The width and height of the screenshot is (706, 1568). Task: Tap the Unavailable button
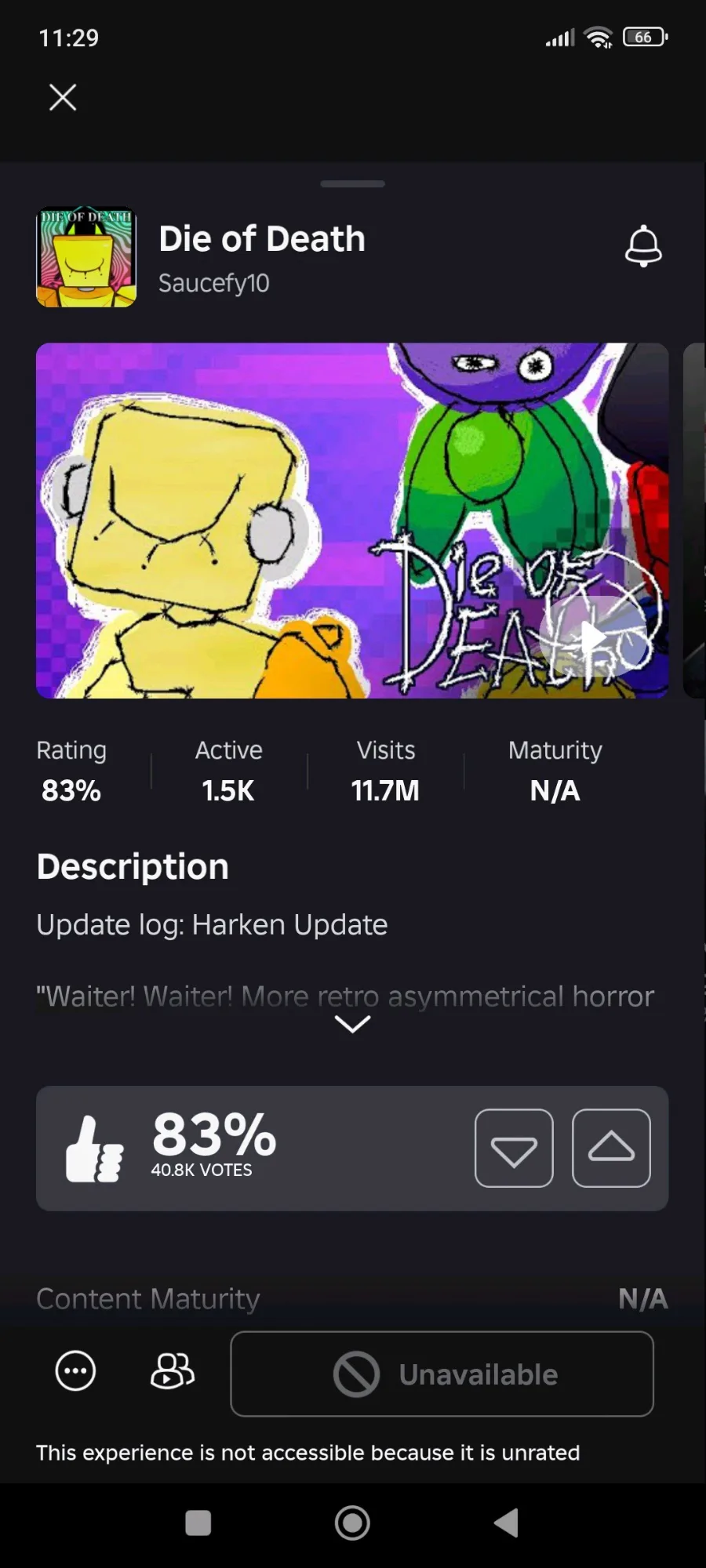pyautogui.click(x=442, y=1374)
